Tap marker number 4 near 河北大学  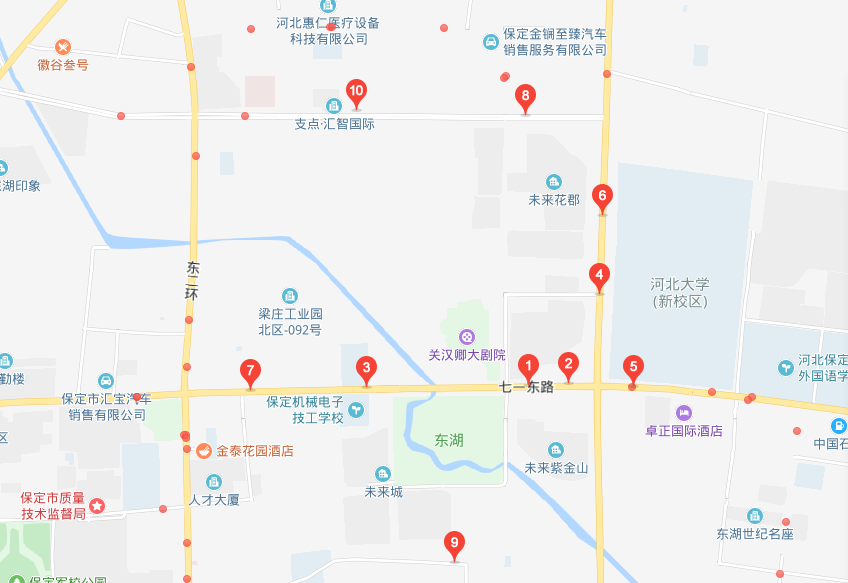(599, 275)
